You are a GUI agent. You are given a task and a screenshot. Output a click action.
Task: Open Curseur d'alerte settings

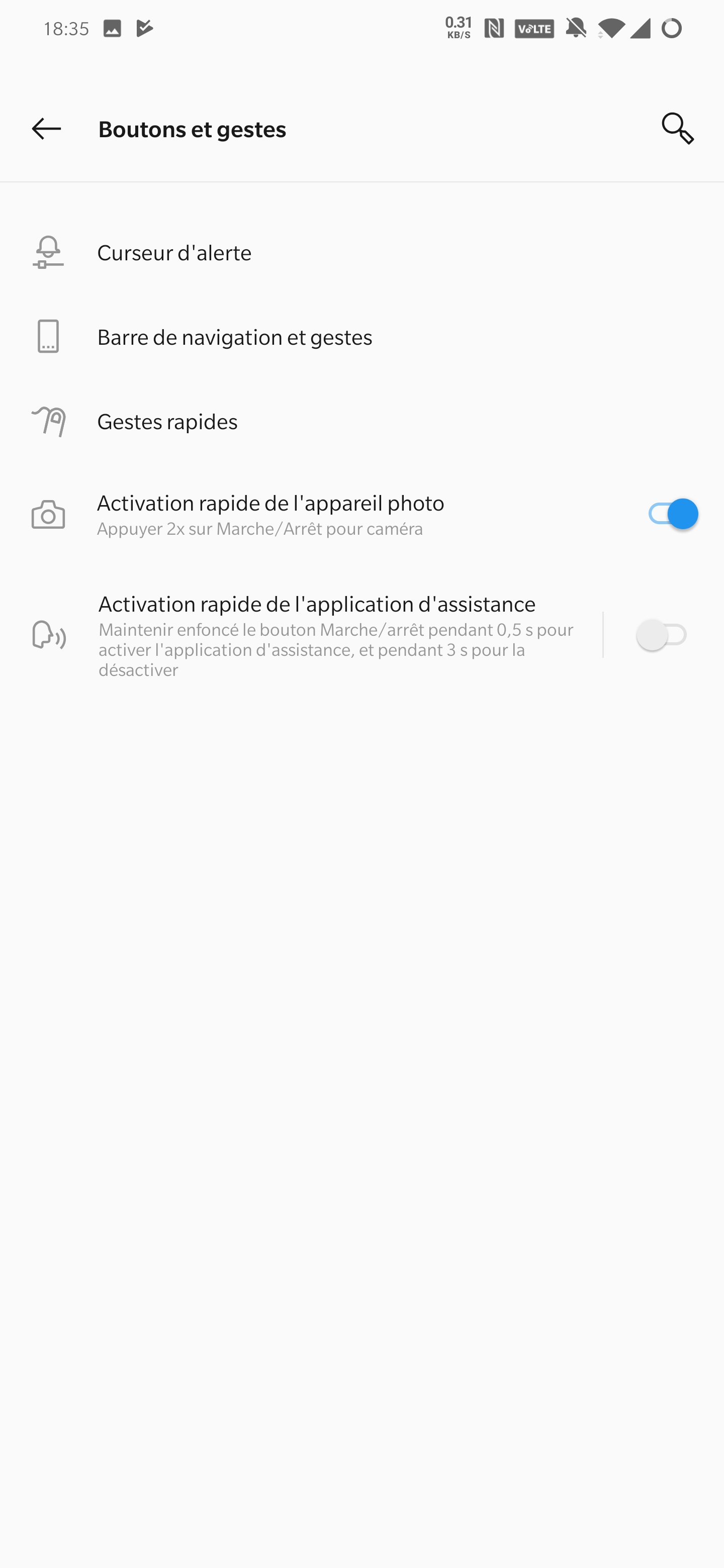(361, 253)
